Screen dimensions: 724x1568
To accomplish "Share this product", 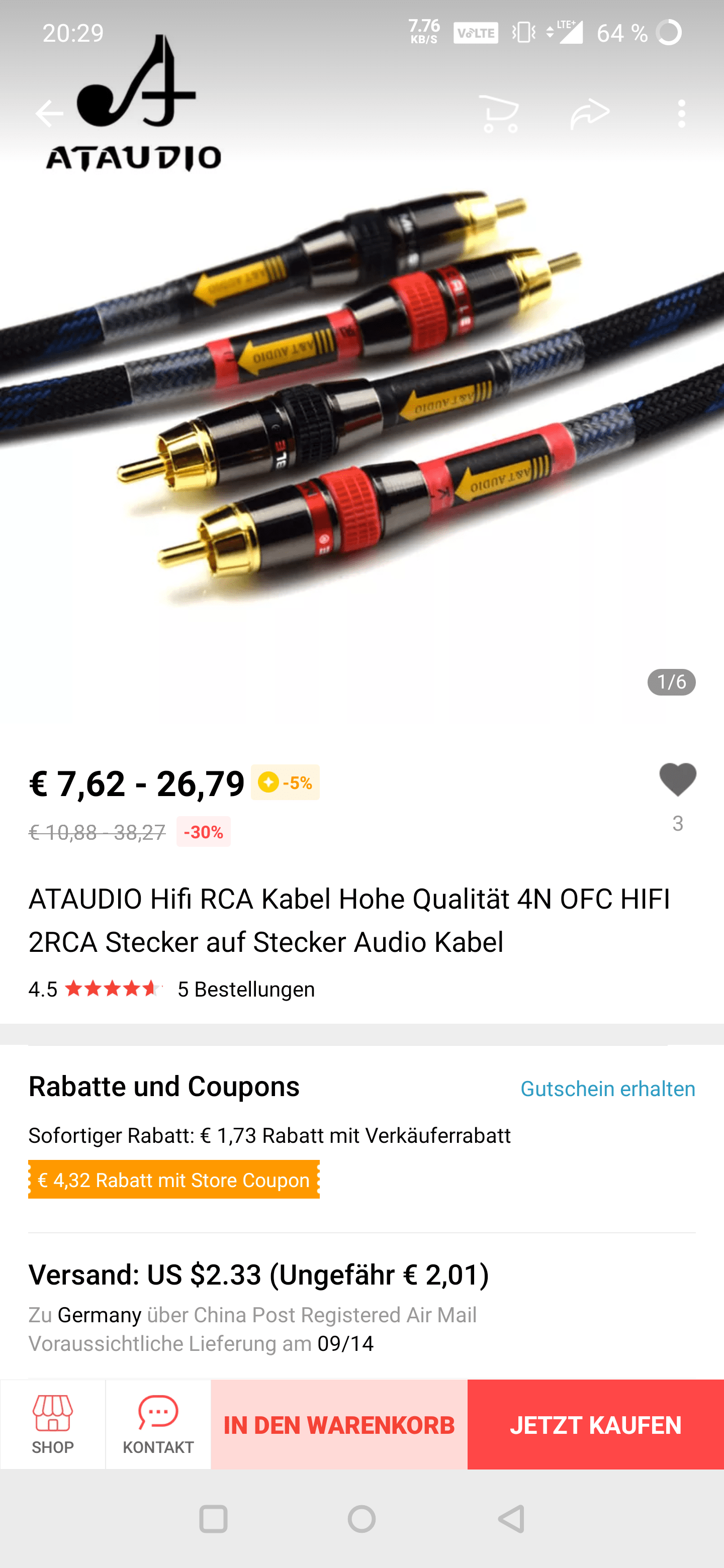I will point(590,113).
